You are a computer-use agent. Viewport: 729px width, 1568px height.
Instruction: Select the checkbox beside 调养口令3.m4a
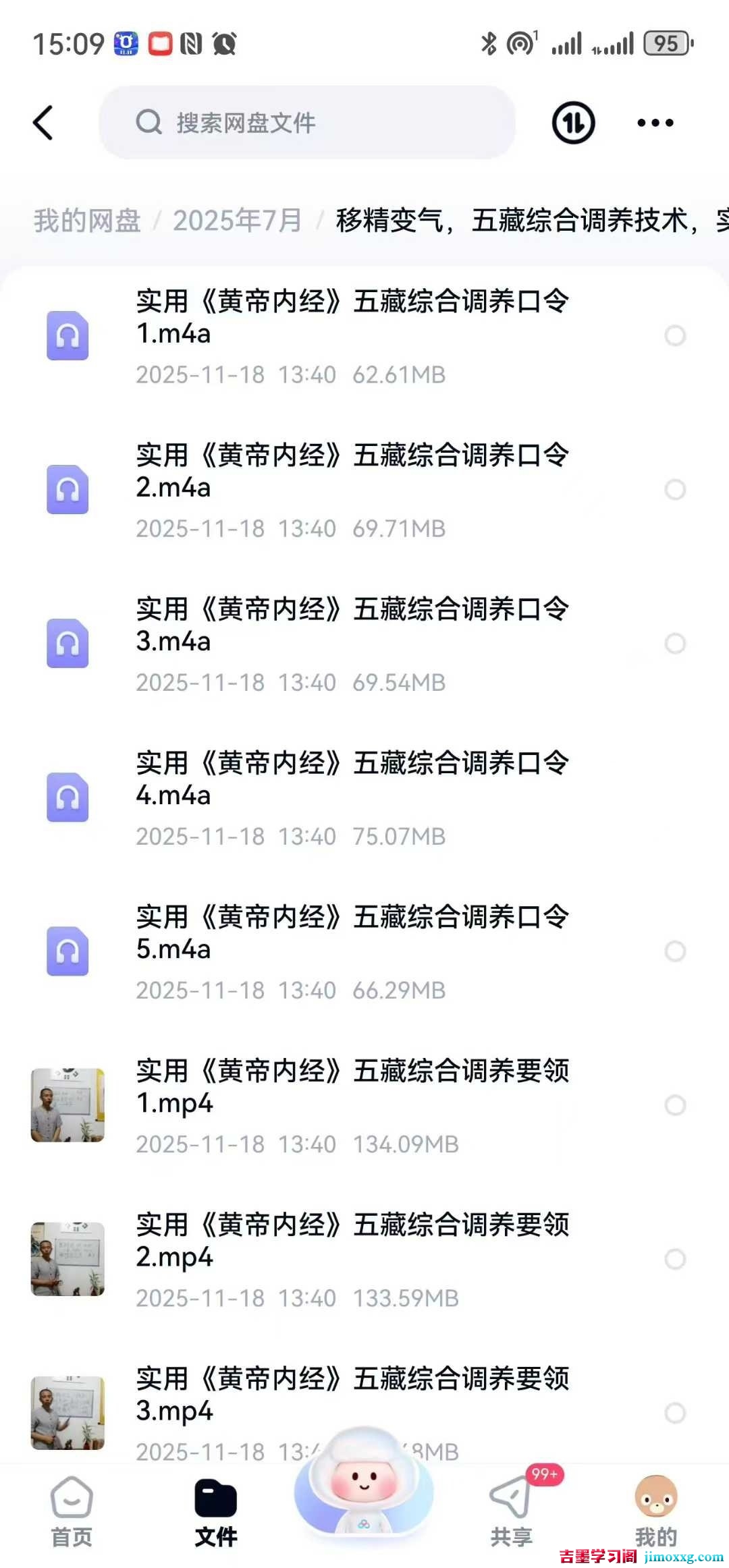tap(676, 644)
